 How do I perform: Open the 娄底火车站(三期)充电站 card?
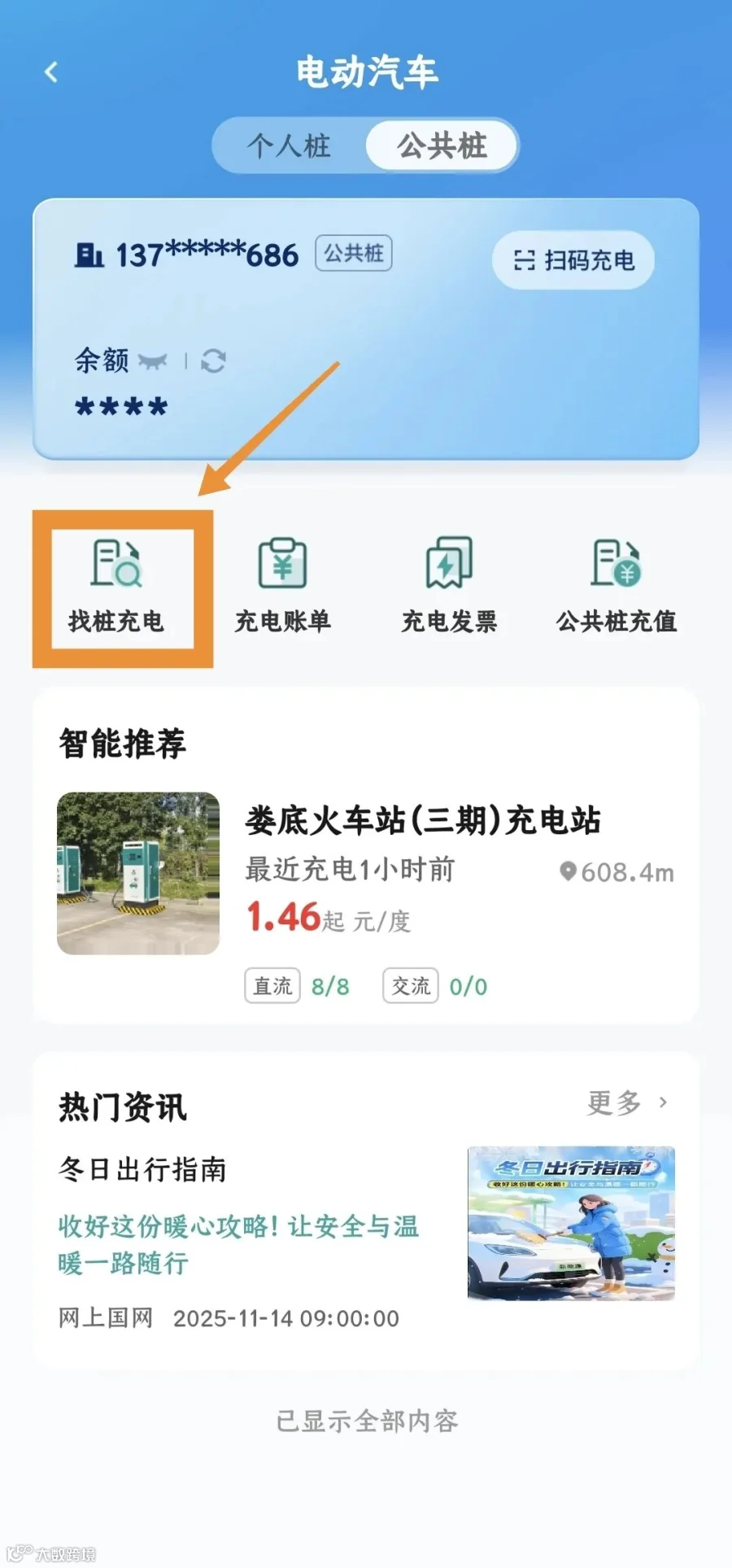[x=366, y=895]
